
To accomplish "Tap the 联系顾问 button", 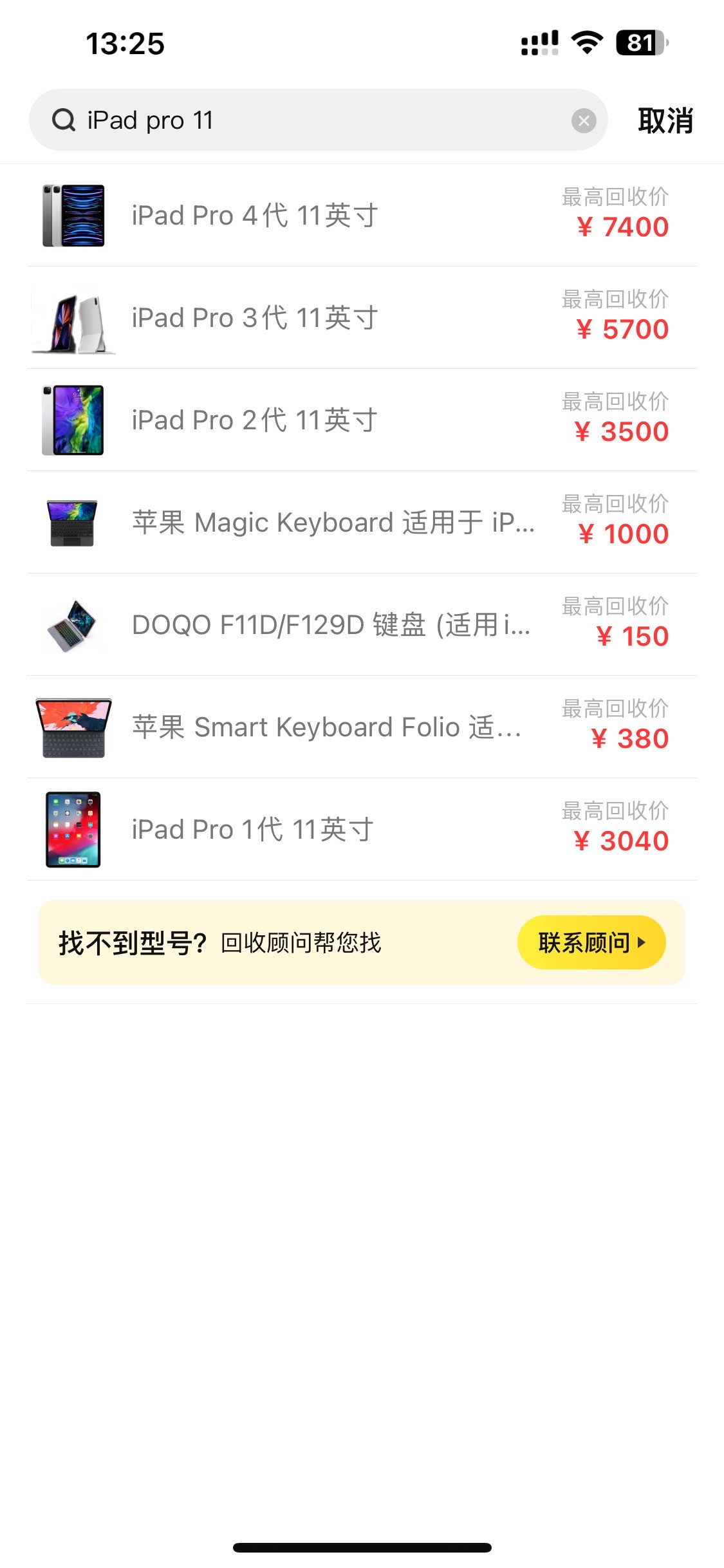I will [591, 942].
